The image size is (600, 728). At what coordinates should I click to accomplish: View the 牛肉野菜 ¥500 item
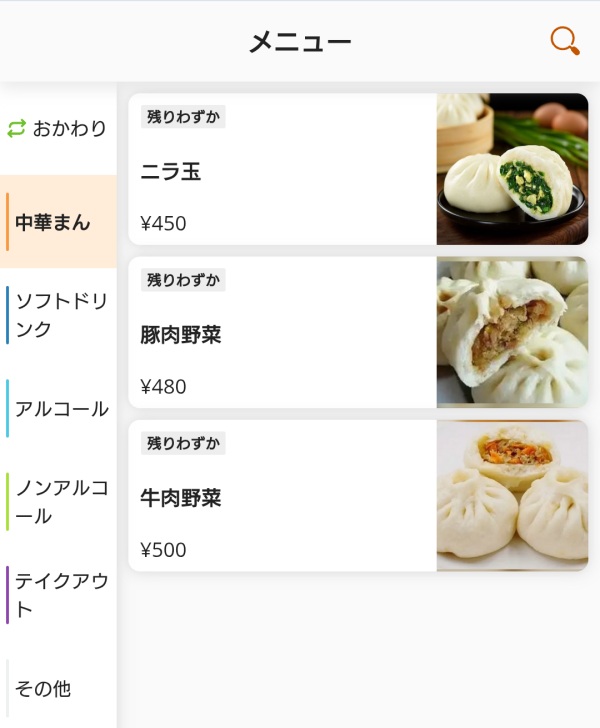click(358, 495)
